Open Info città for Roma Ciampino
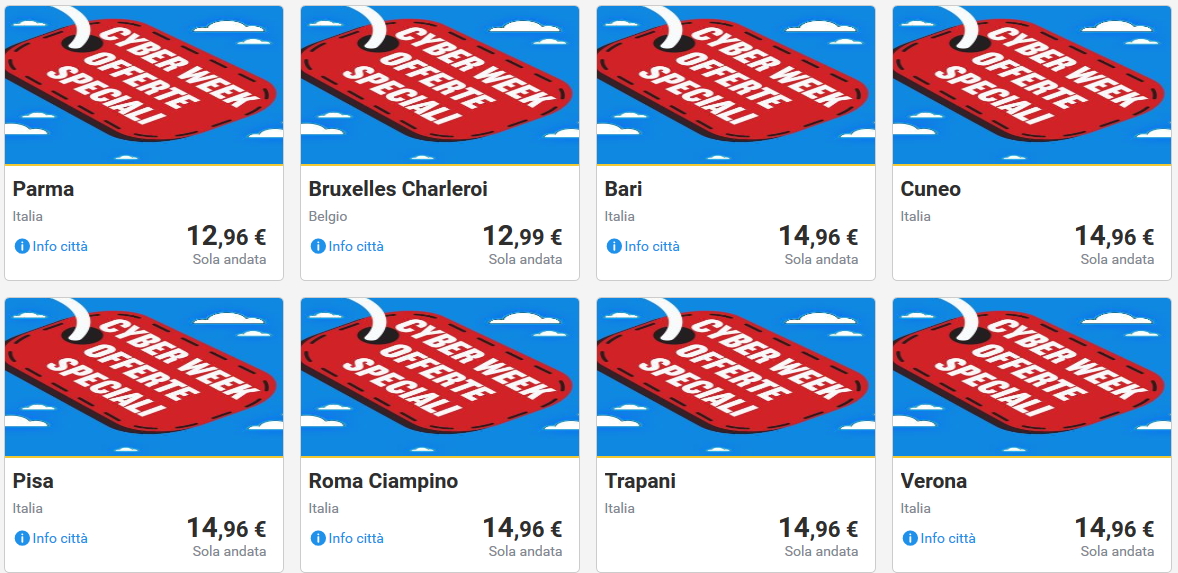1178x573 pixels. (x=348, y=538)
